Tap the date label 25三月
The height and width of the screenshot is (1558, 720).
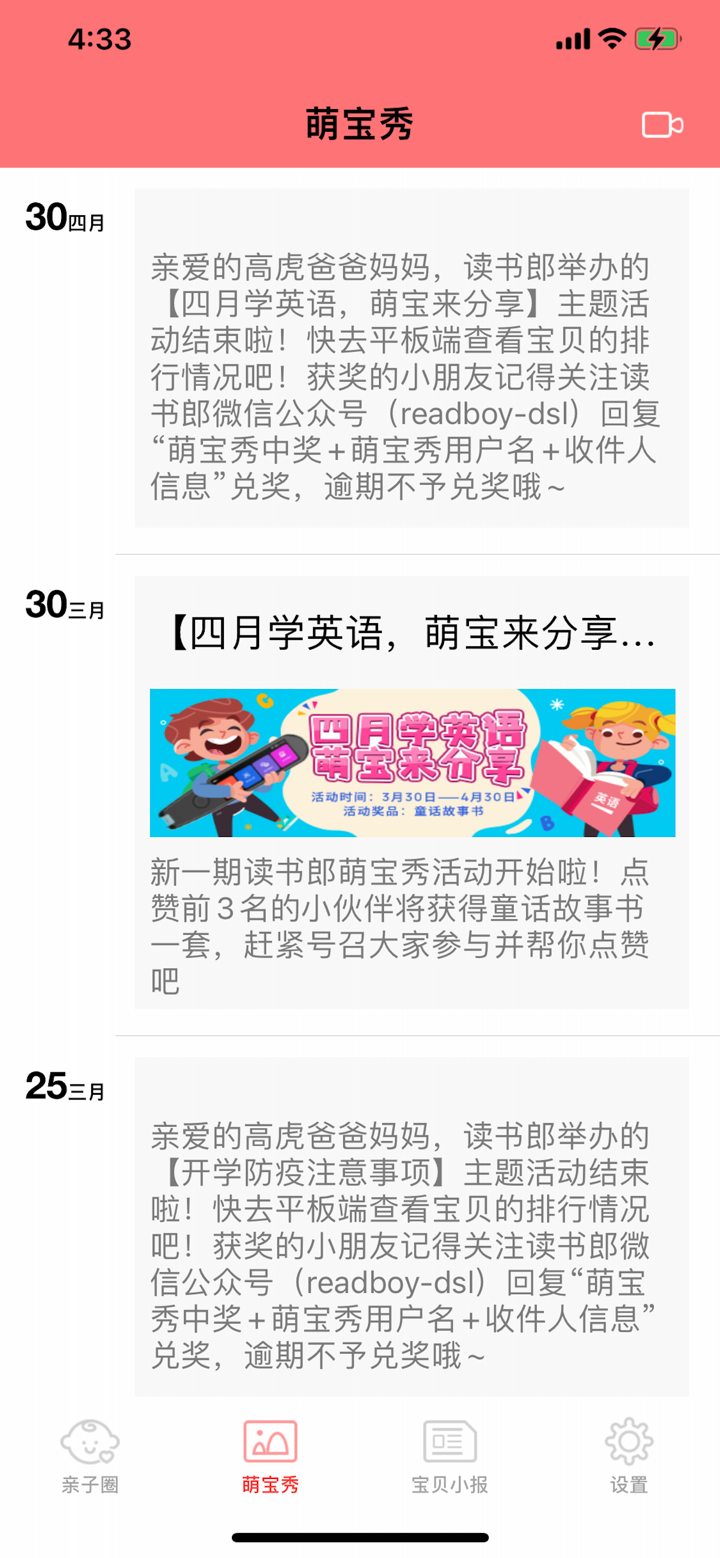63,1085
